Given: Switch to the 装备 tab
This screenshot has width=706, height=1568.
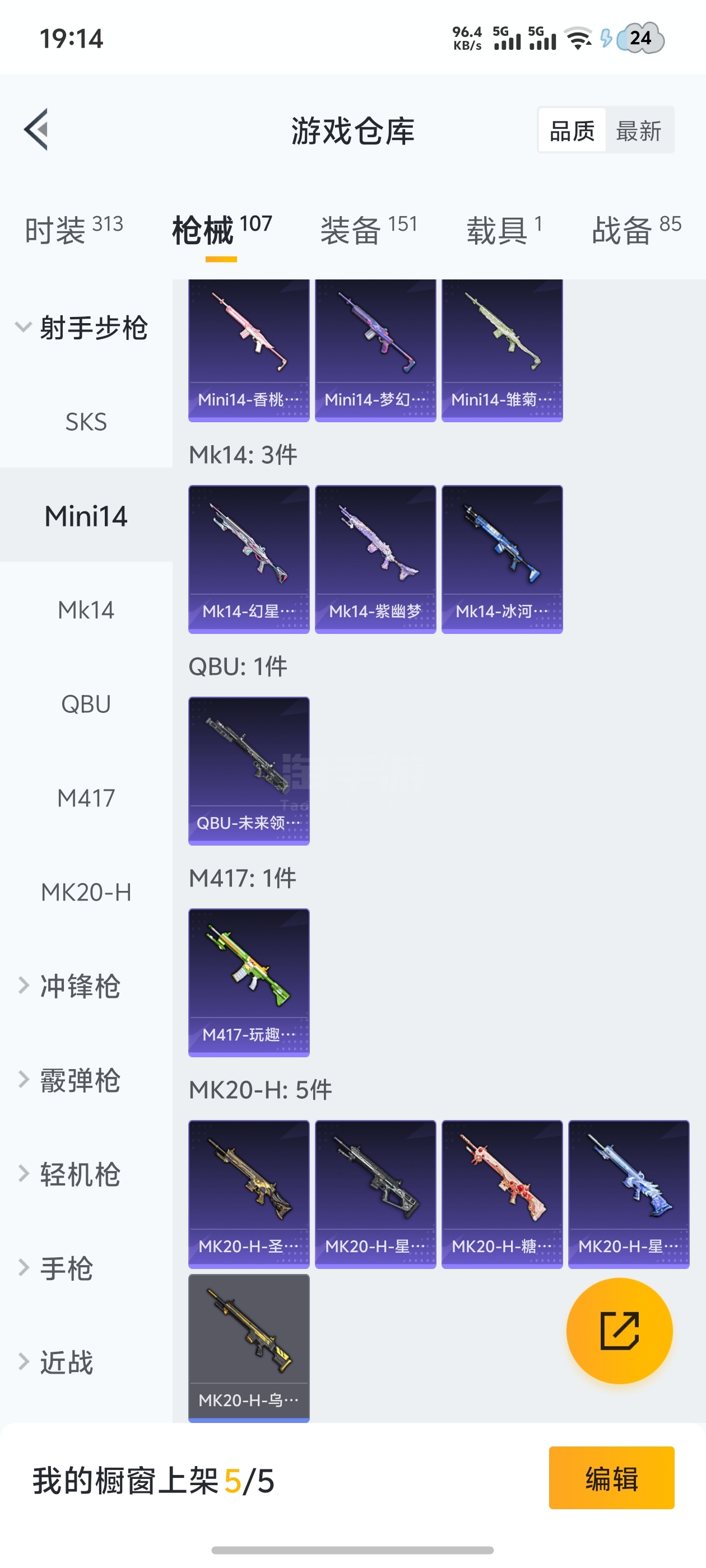Looking at the screenshot, I should [369, 230].
